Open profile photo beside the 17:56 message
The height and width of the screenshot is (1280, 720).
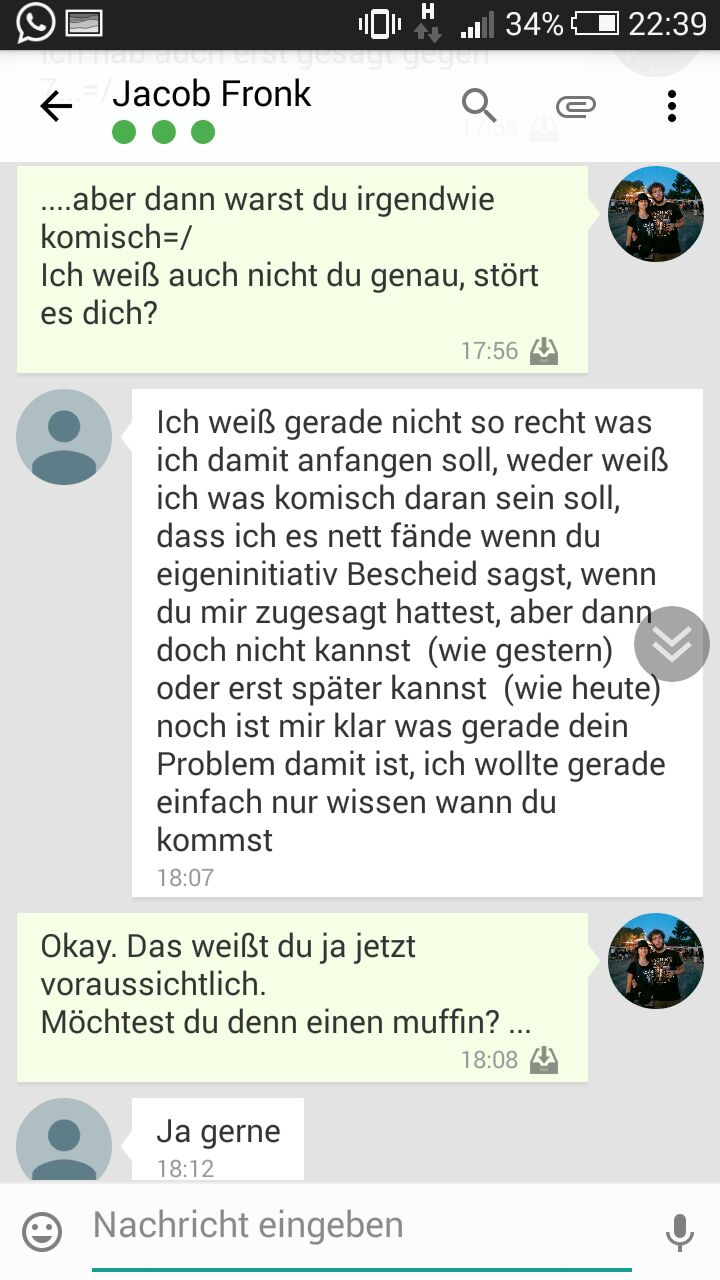[x=656, y=214]
